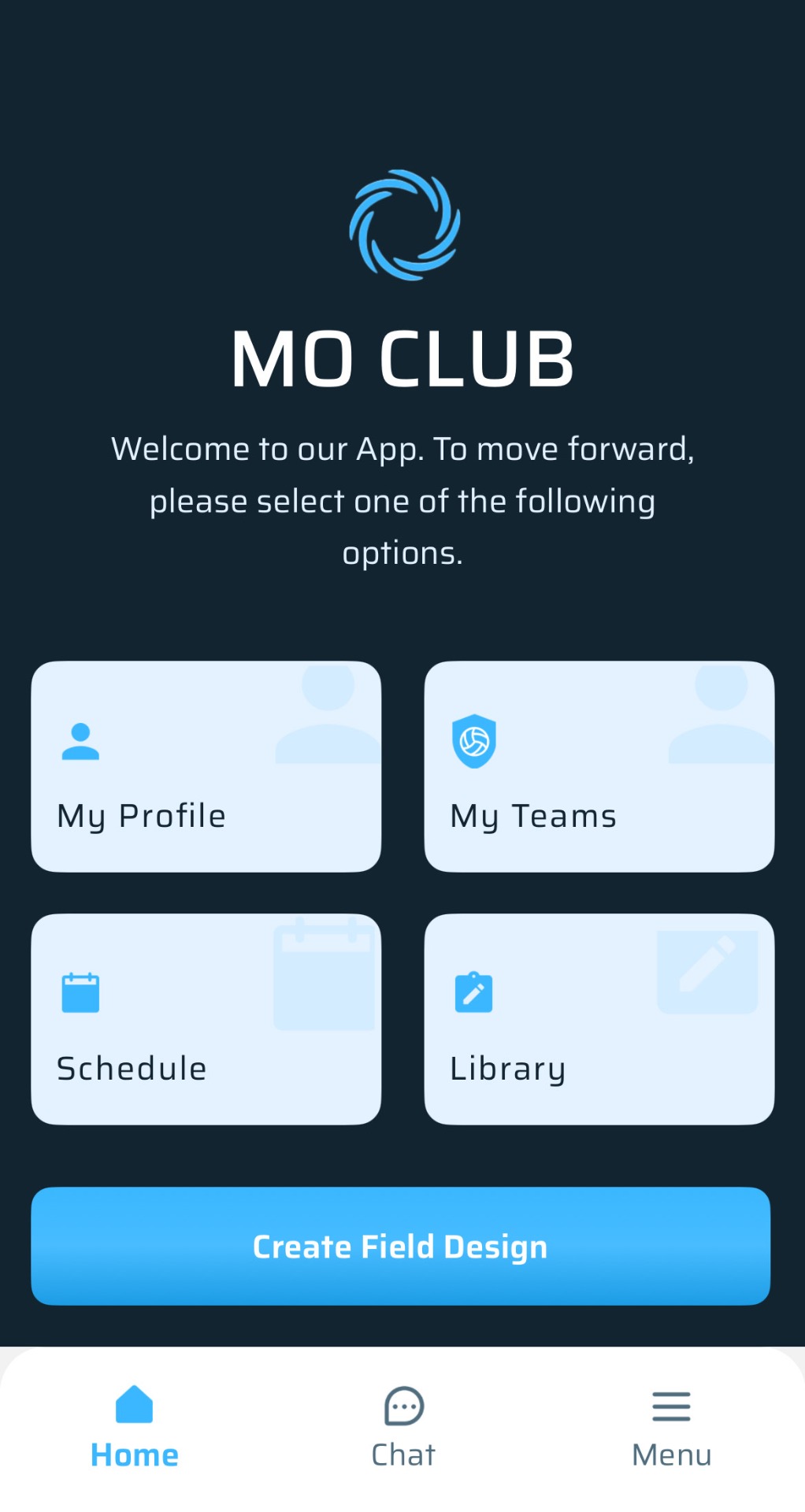Screen dimensions: 805x1512
Task: Switch to the Chat tab
Action: [x=403, y=1427]
